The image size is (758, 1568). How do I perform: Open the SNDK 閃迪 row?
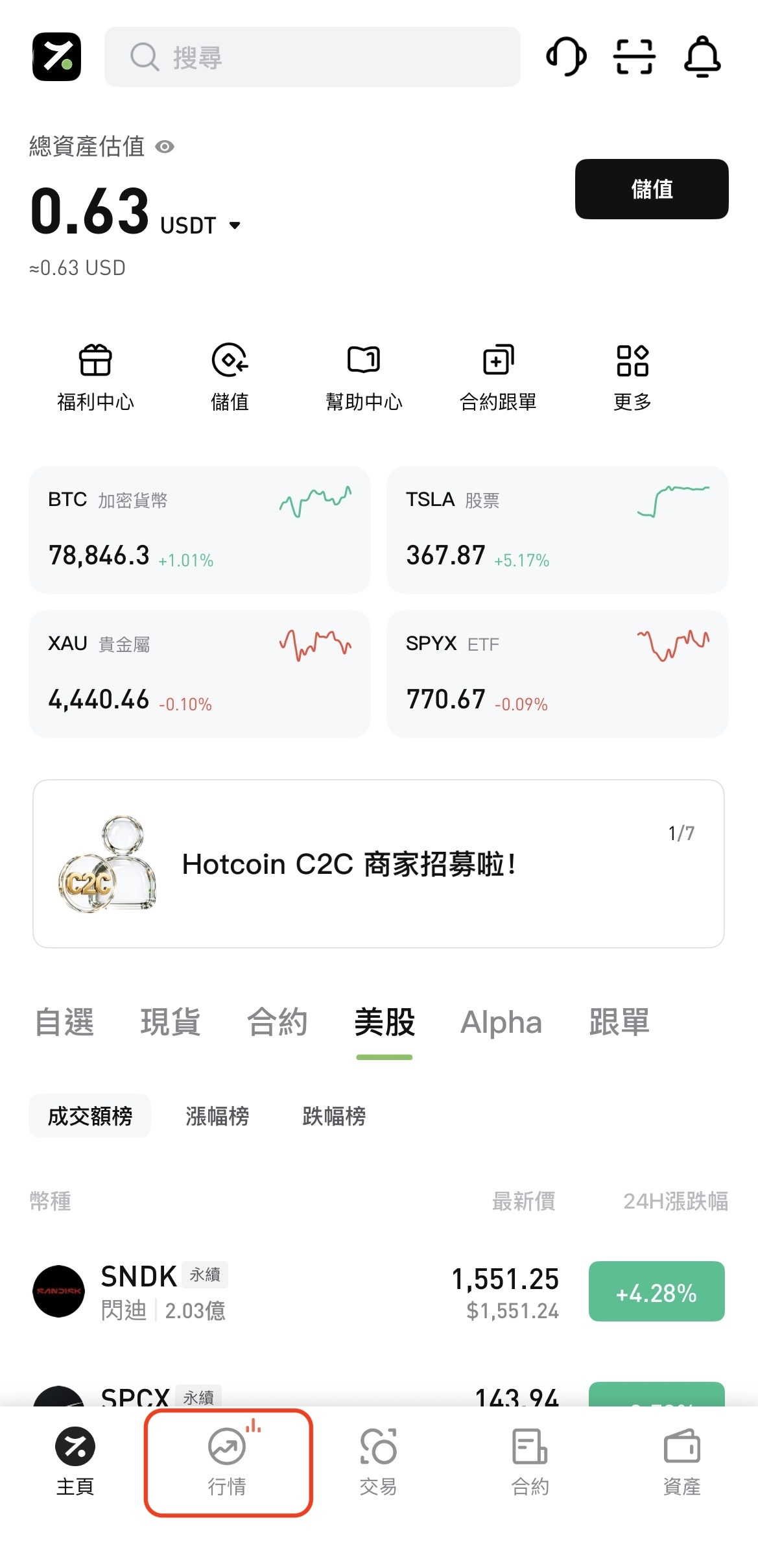coord(379,1292)
